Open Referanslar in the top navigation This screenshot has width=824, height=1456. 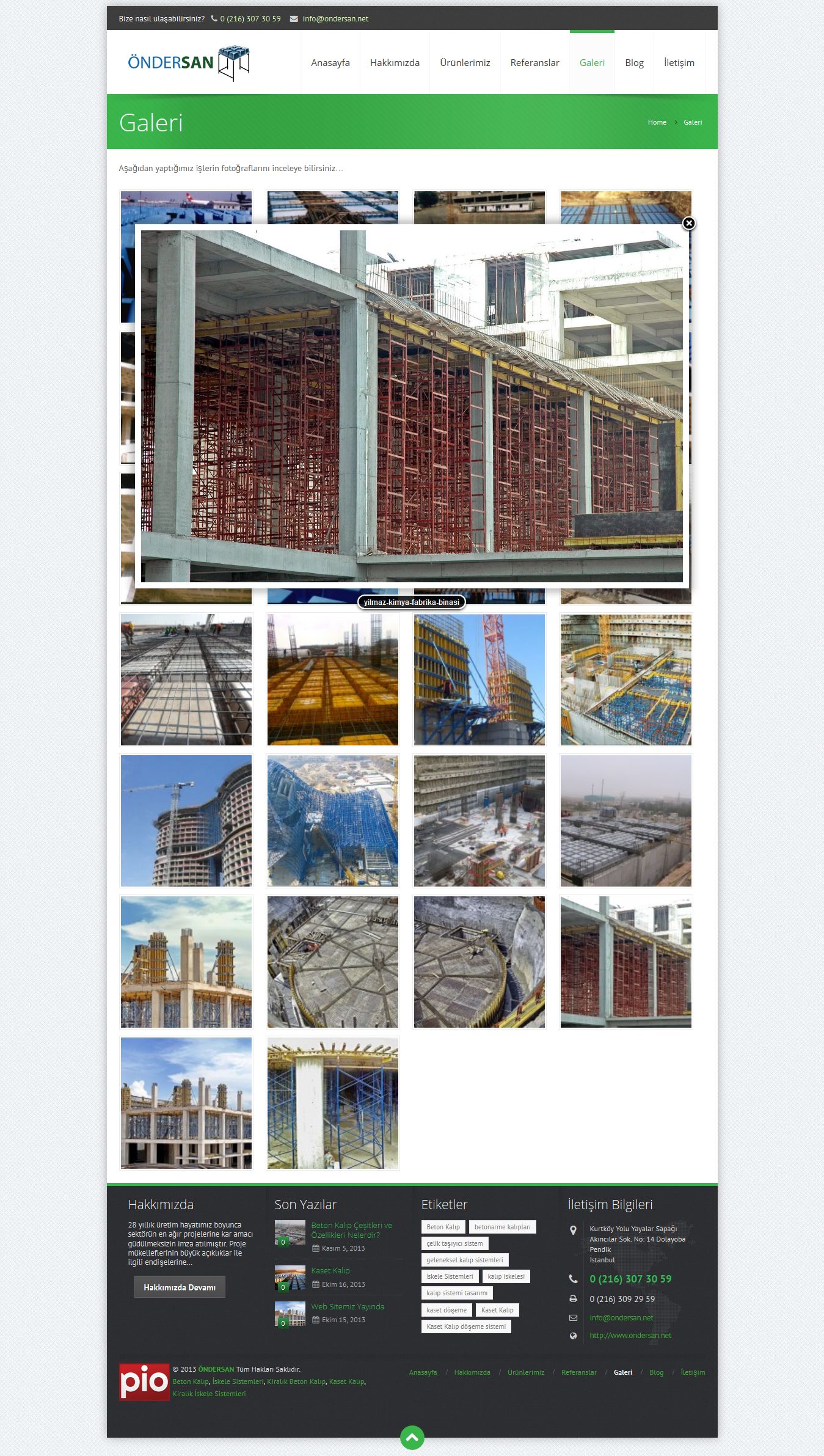pos(534,62)
